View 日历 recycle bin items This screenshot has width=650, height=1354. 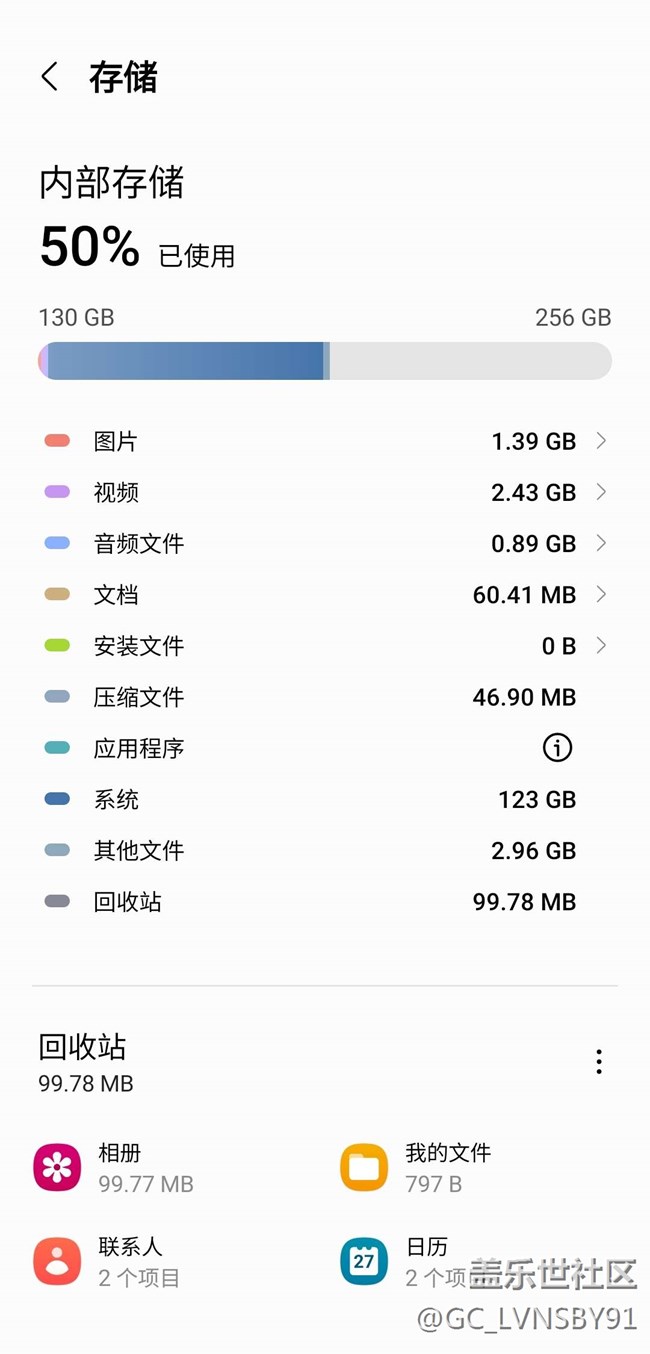(410, 1261)
